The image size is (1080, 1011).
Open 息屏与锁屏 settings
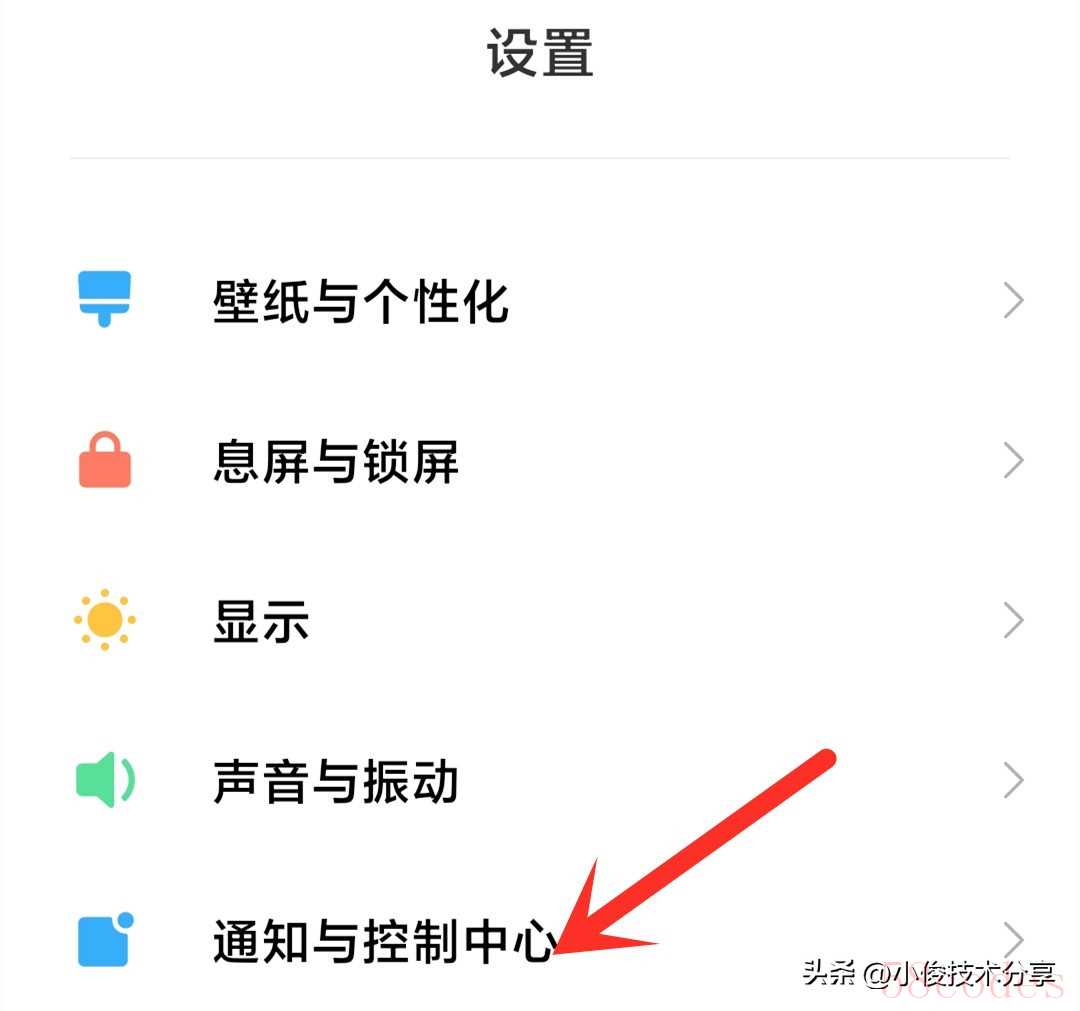[x=336, y=462]
